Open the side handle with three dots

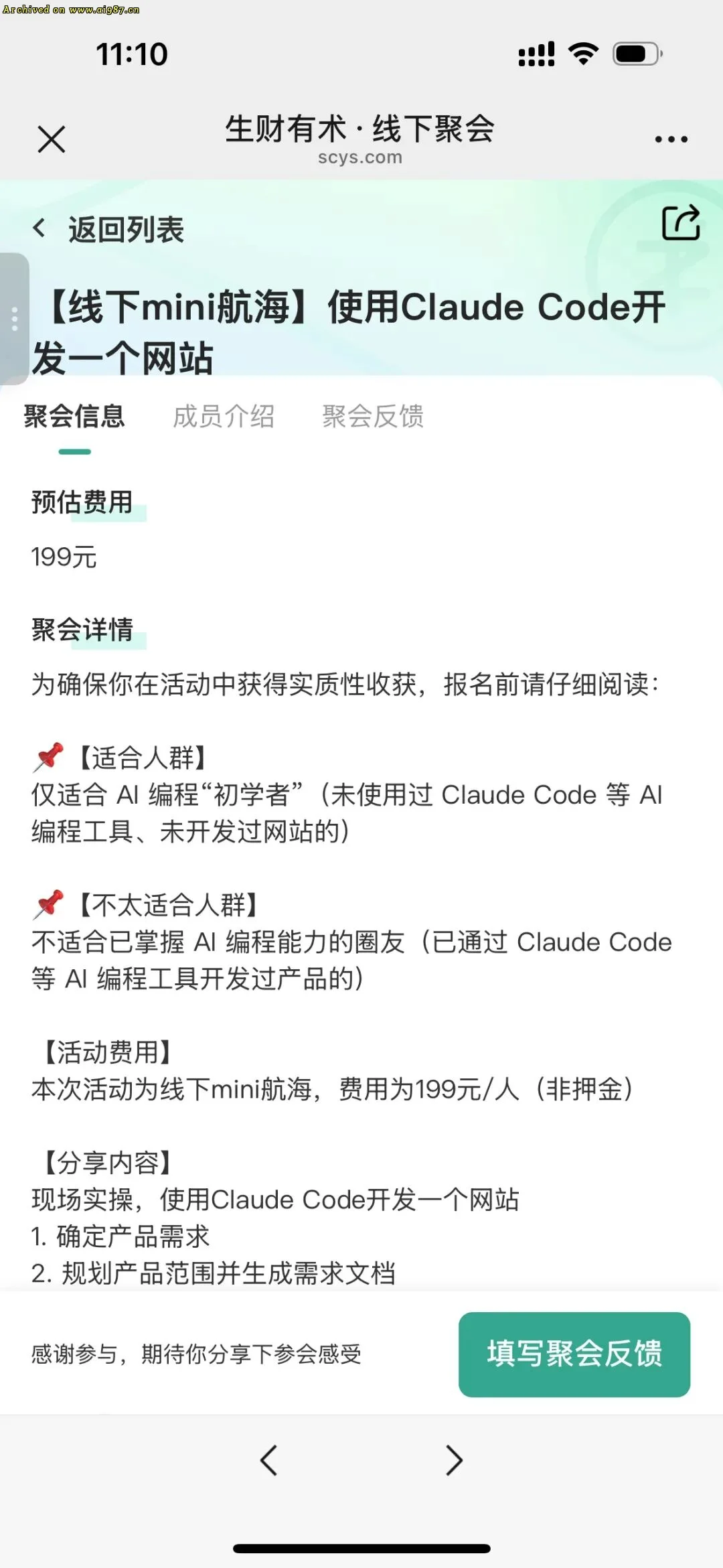click(x=14, y=319)
